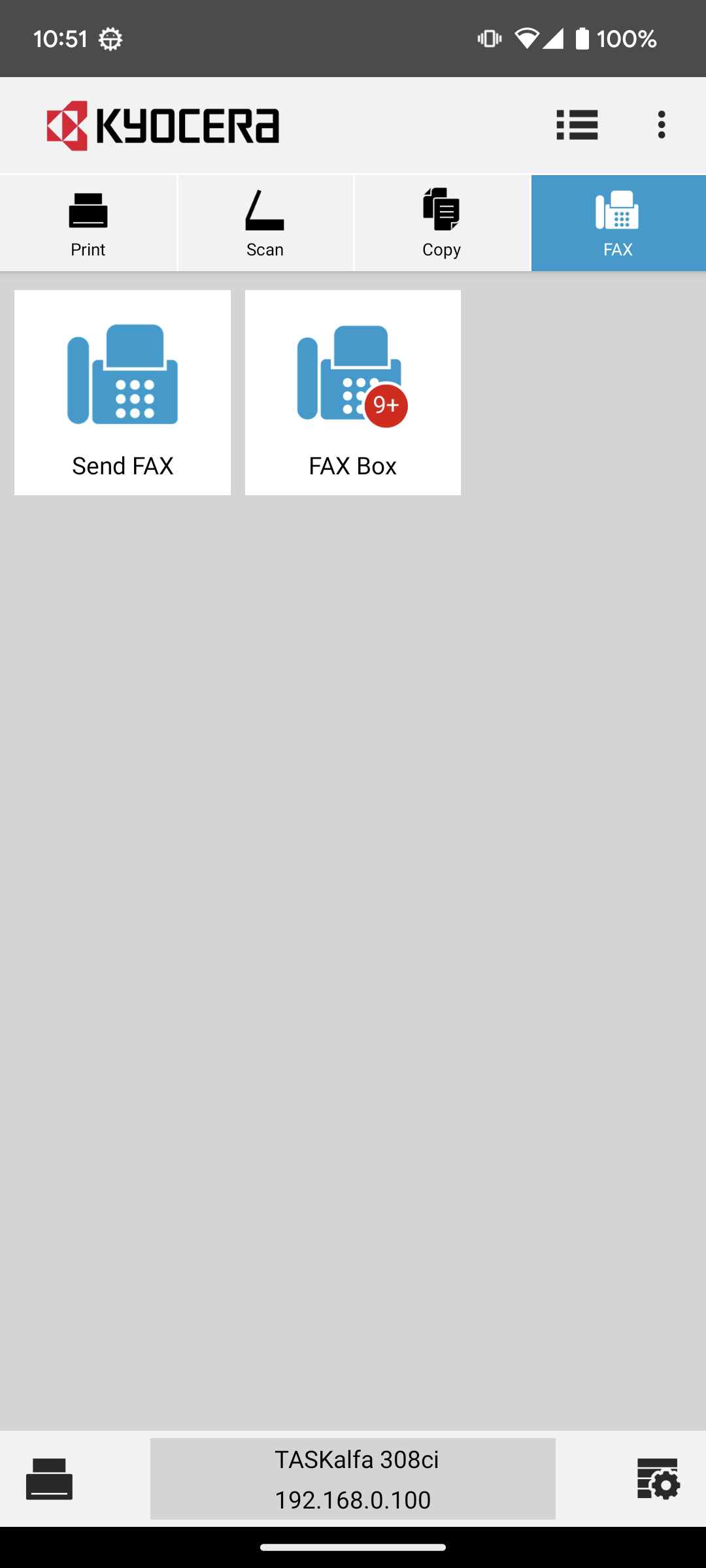This screenshot has width=706, height=1568.
Task: Switch to the Print tab
Action: [x=88, y=223]
